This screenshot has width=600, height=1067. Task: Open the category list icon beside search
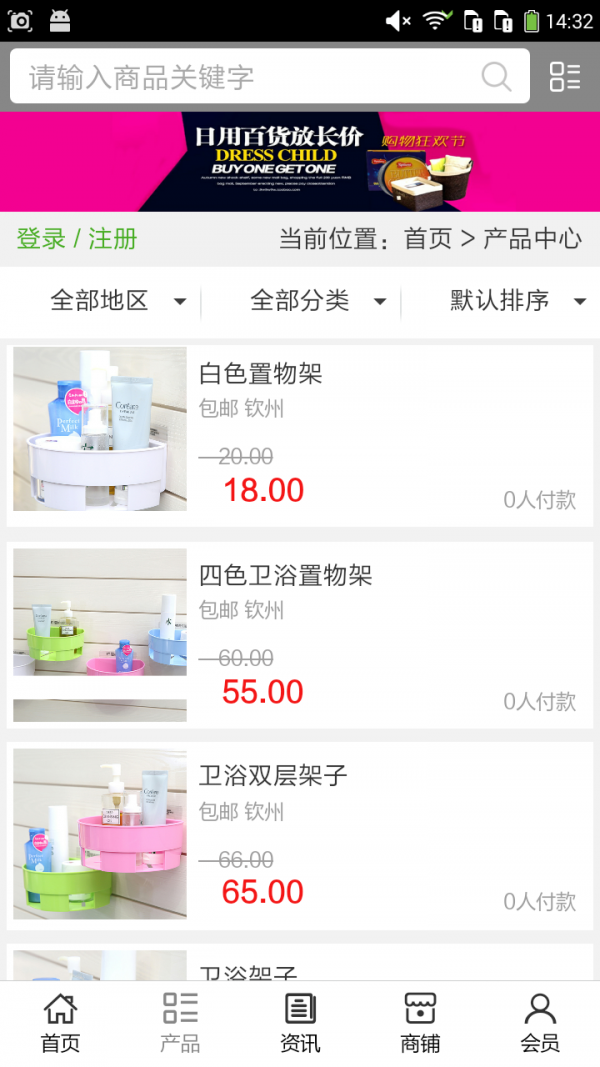point(565,77)
